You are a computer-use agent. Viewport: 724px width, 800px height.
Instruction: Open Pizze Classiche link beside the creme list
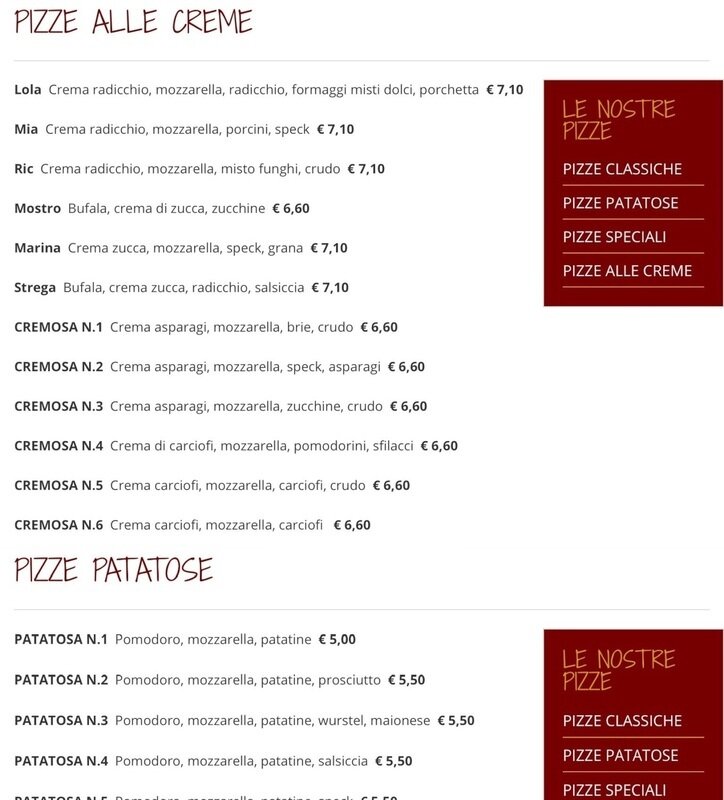[622, 169]
